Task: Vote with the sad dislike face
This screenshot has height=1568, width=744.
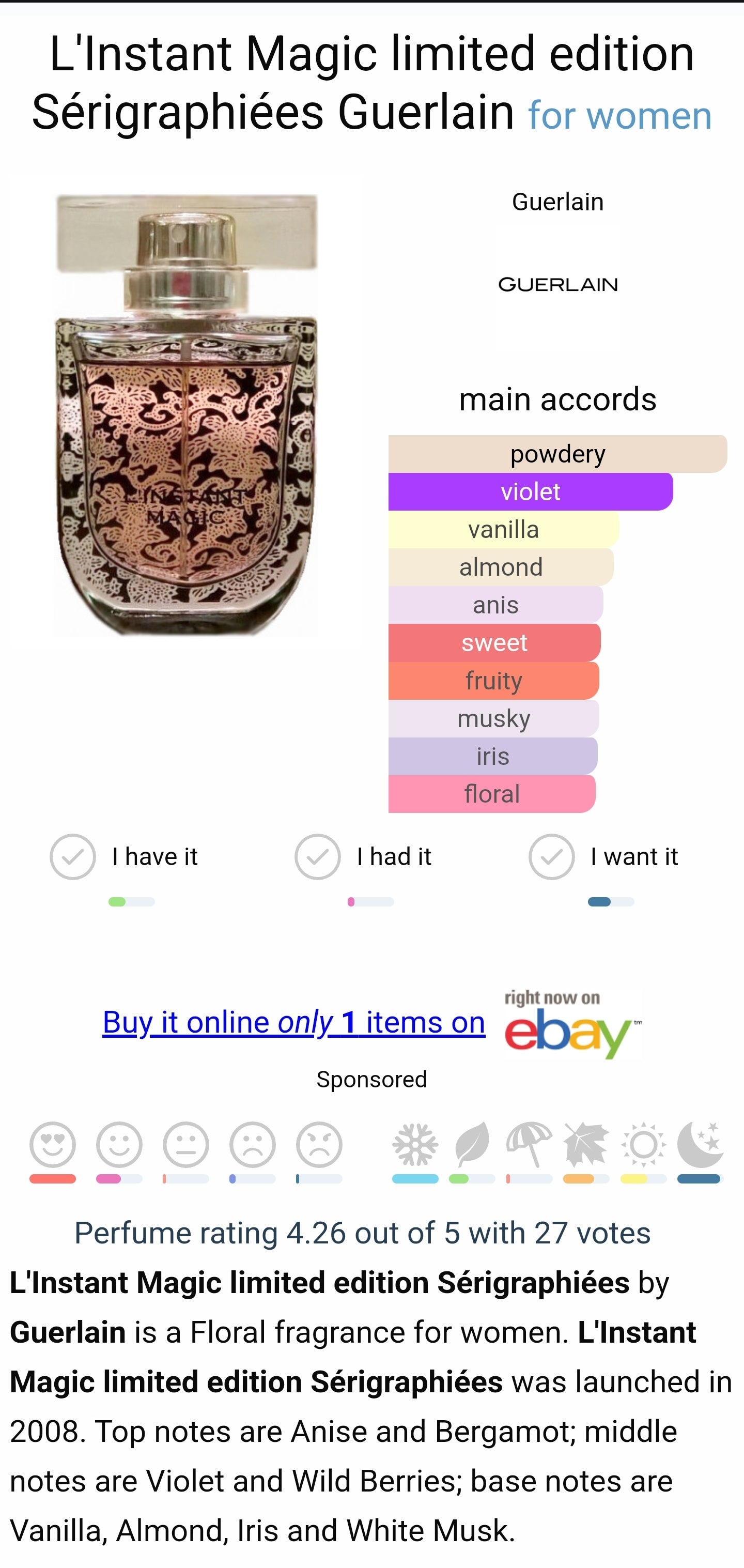Action: tap(253, 1144)
